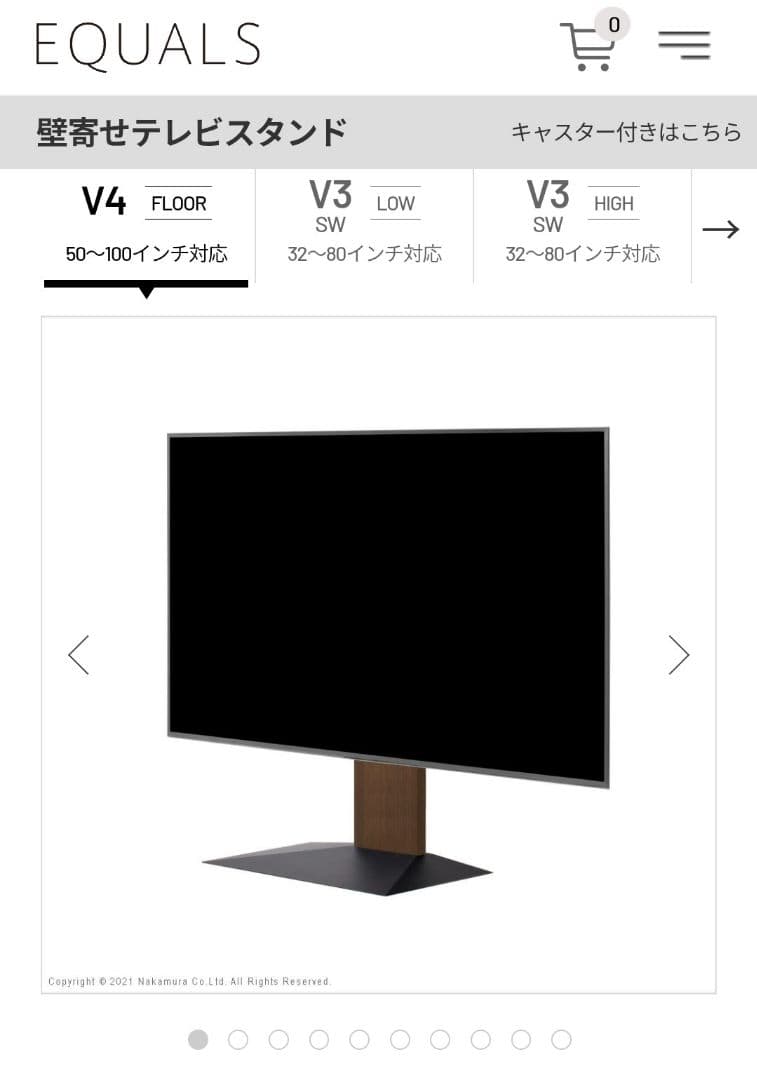Click the arrow to reveal more product tabs
Image resolution: width=757 pixels, height=1080 pixels.
[722, 229]
